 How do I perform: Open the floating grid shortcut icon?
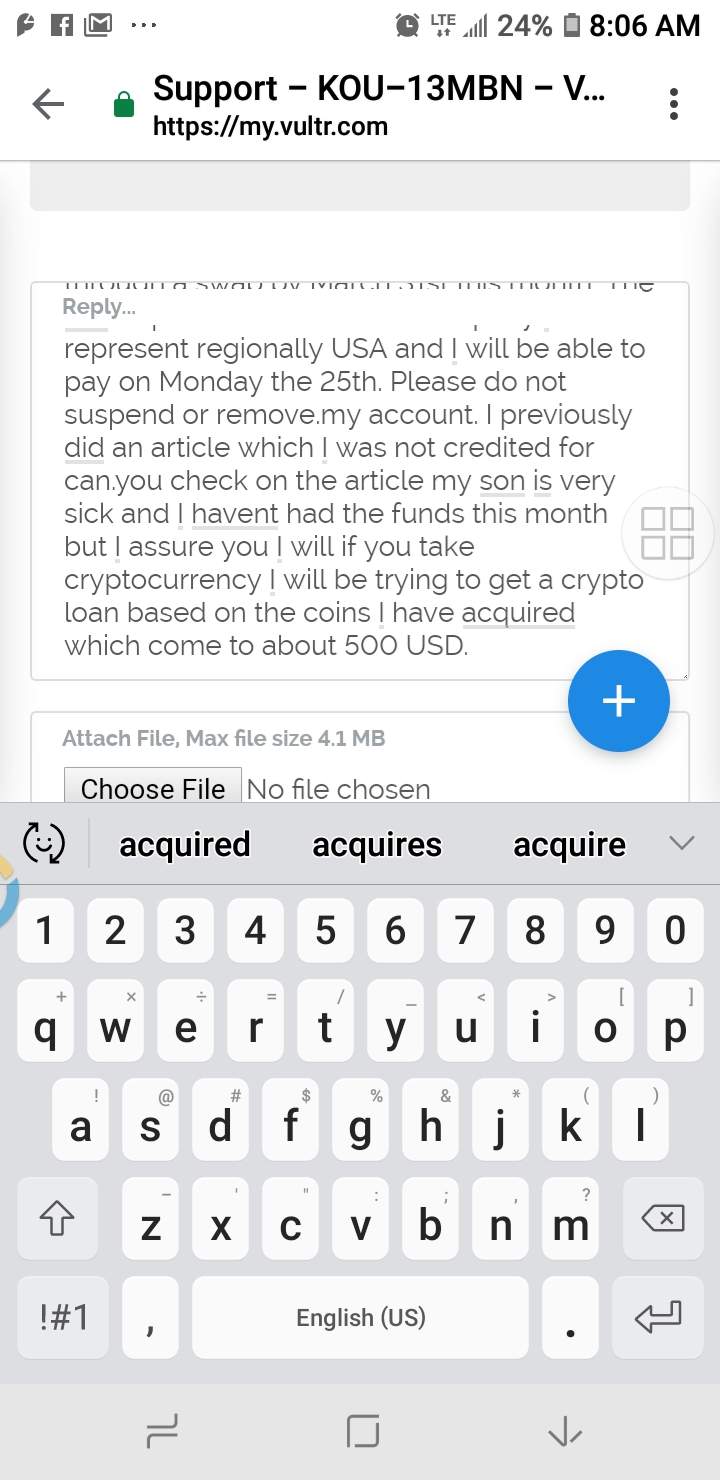(x=668, y=533)
